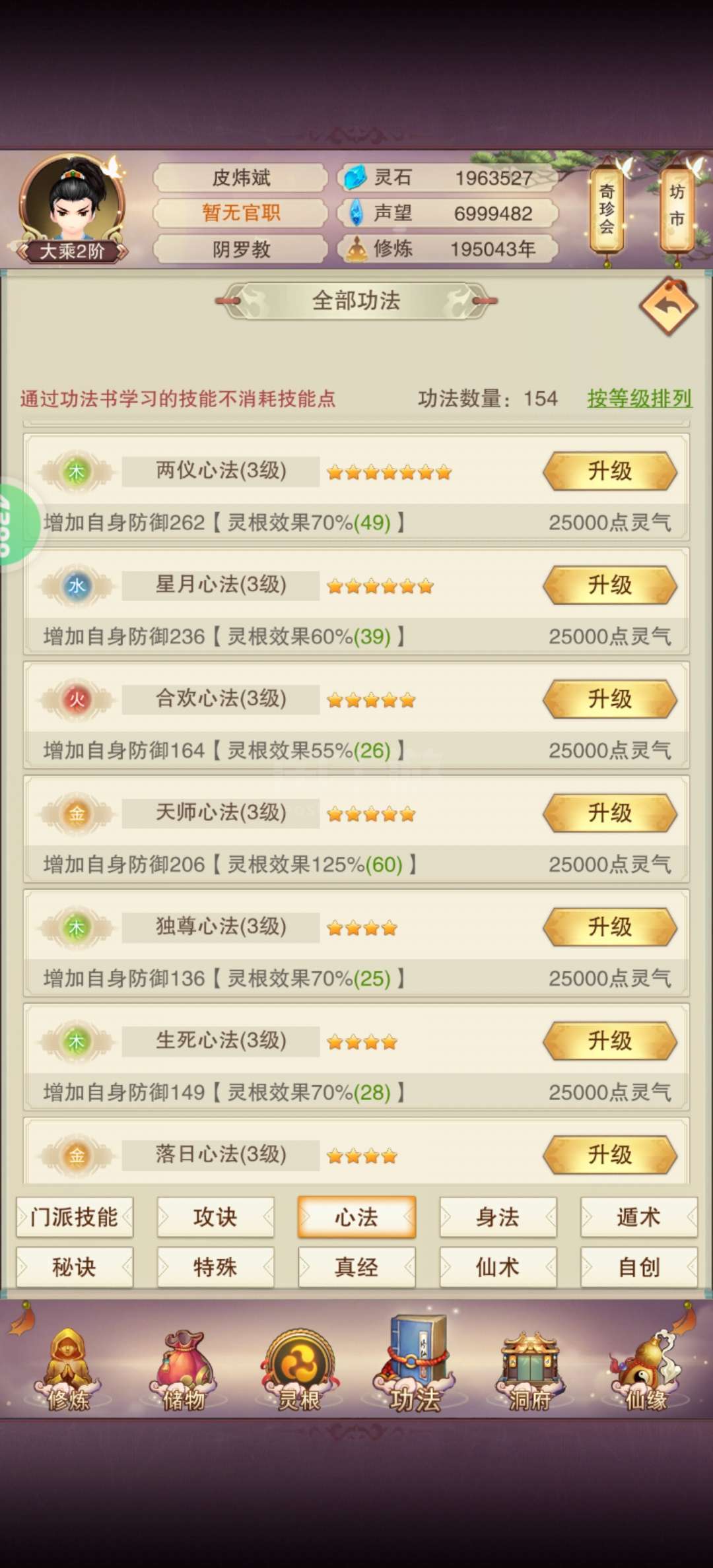
Task: Open the 奇珍会 lantern
Action: (x=607, y=209)
